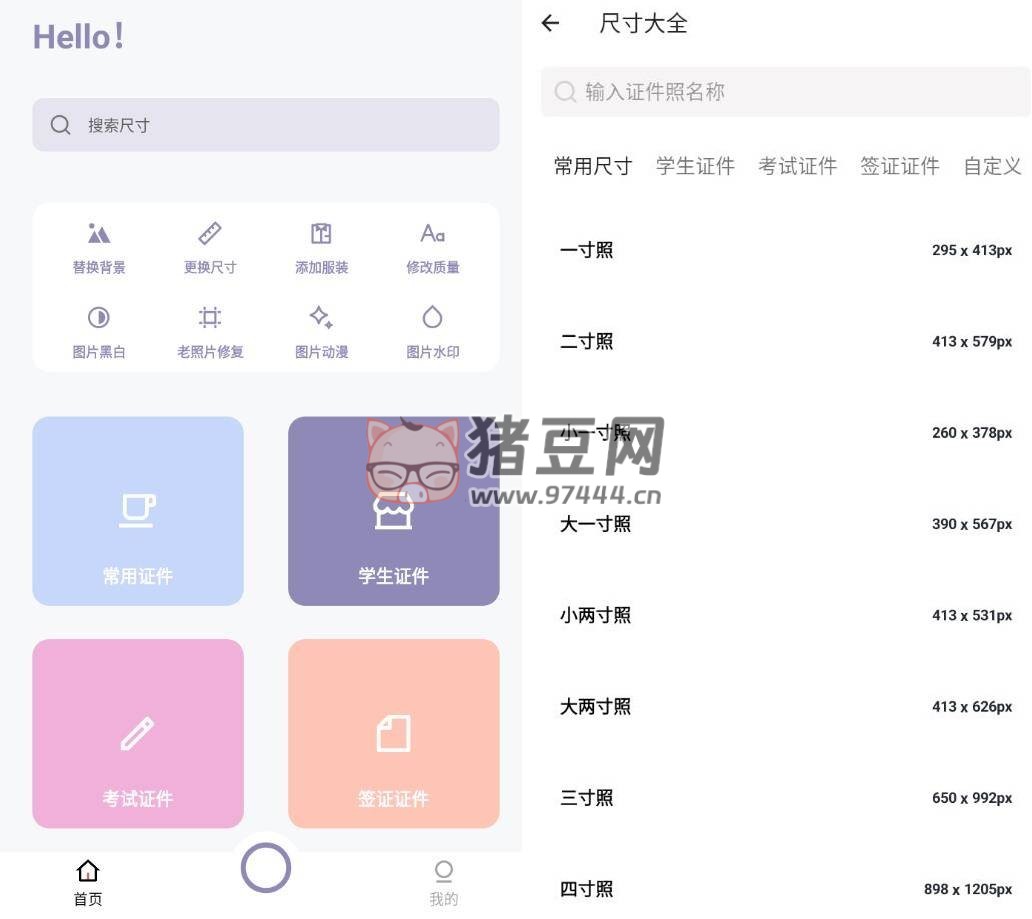
Task: Choose the 图片黑白 tool
Action: [x=98, y=331]
